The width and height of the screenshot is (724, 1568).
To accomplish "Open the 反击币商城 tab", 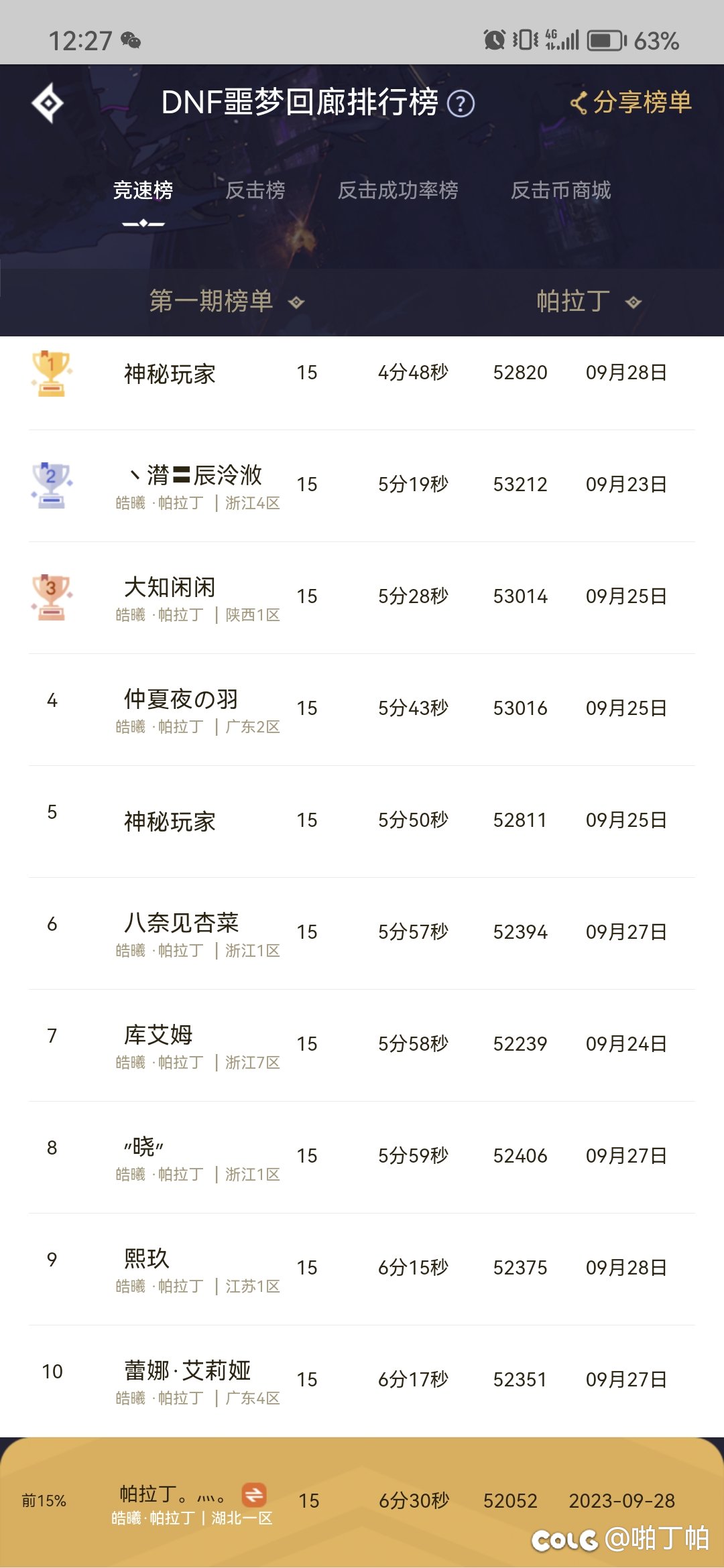I will [x=561, y=190].
